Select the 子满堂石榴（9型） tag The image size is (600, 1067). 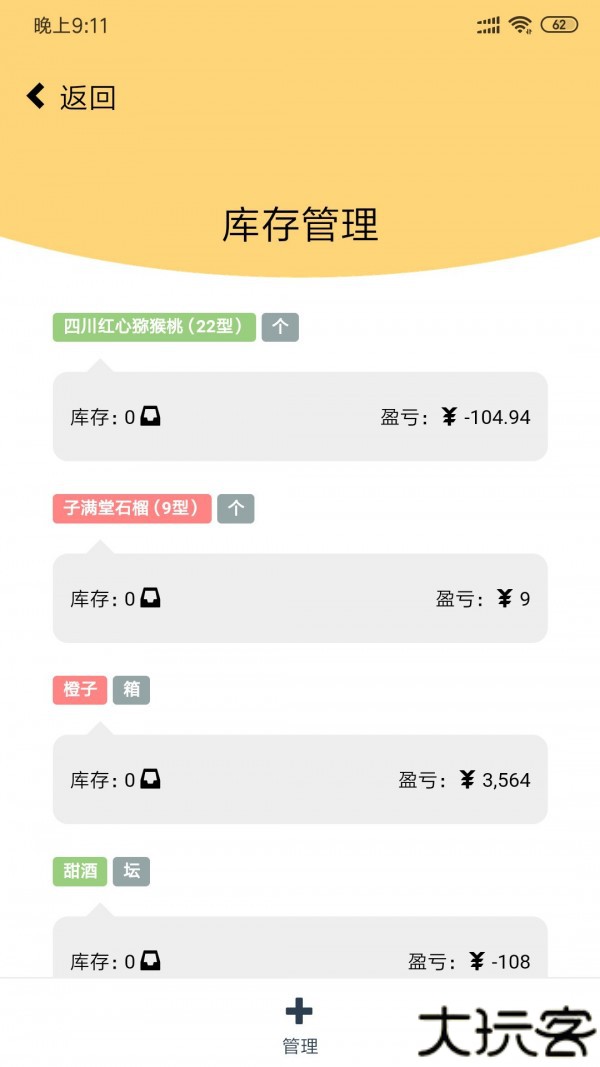132,508
